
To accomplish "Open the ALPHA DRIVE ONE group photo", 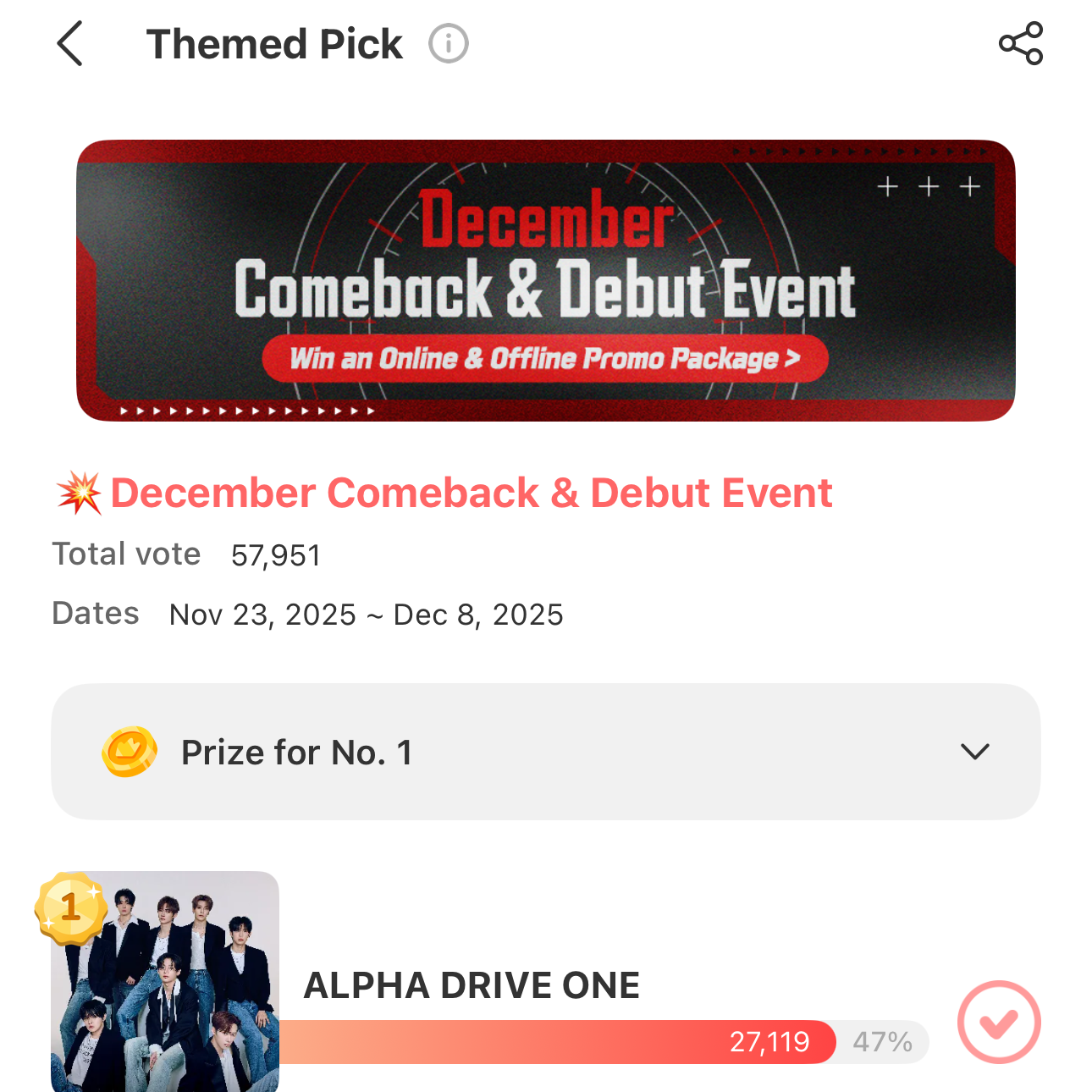I will (x=166, y=982).
